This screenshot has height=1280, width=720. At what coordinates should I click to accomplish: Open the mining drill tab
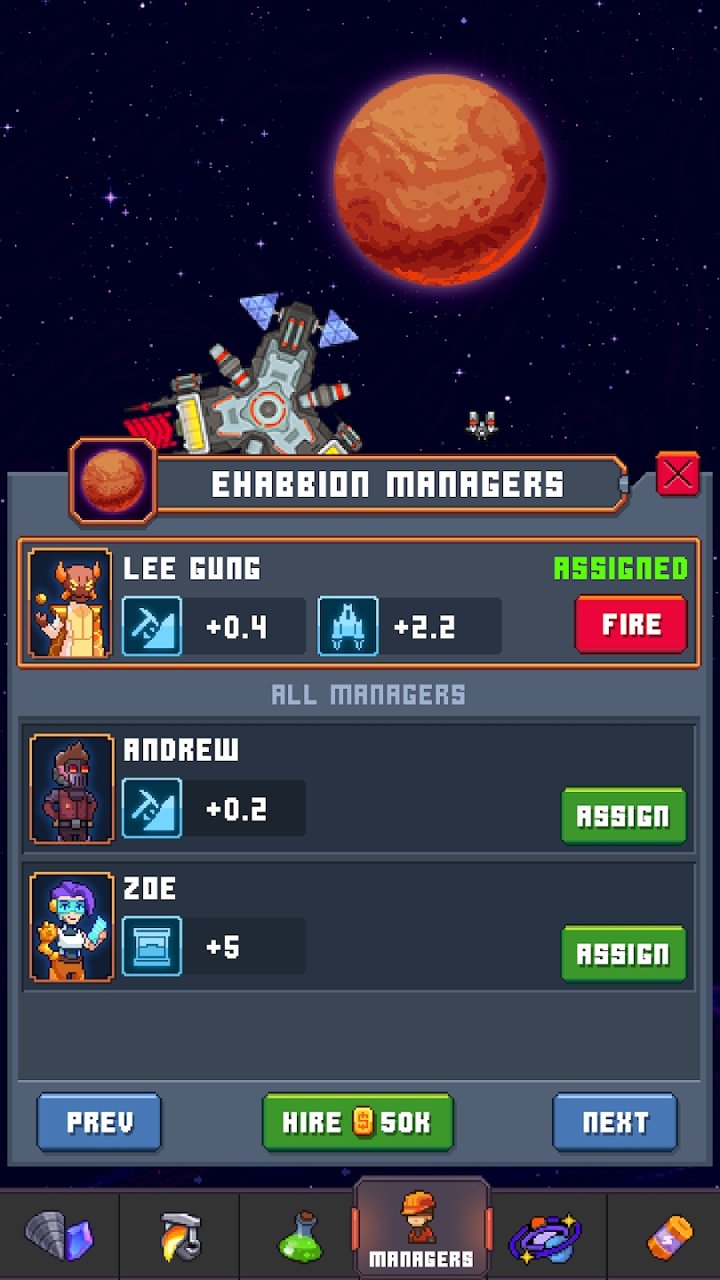point(58,1236)
